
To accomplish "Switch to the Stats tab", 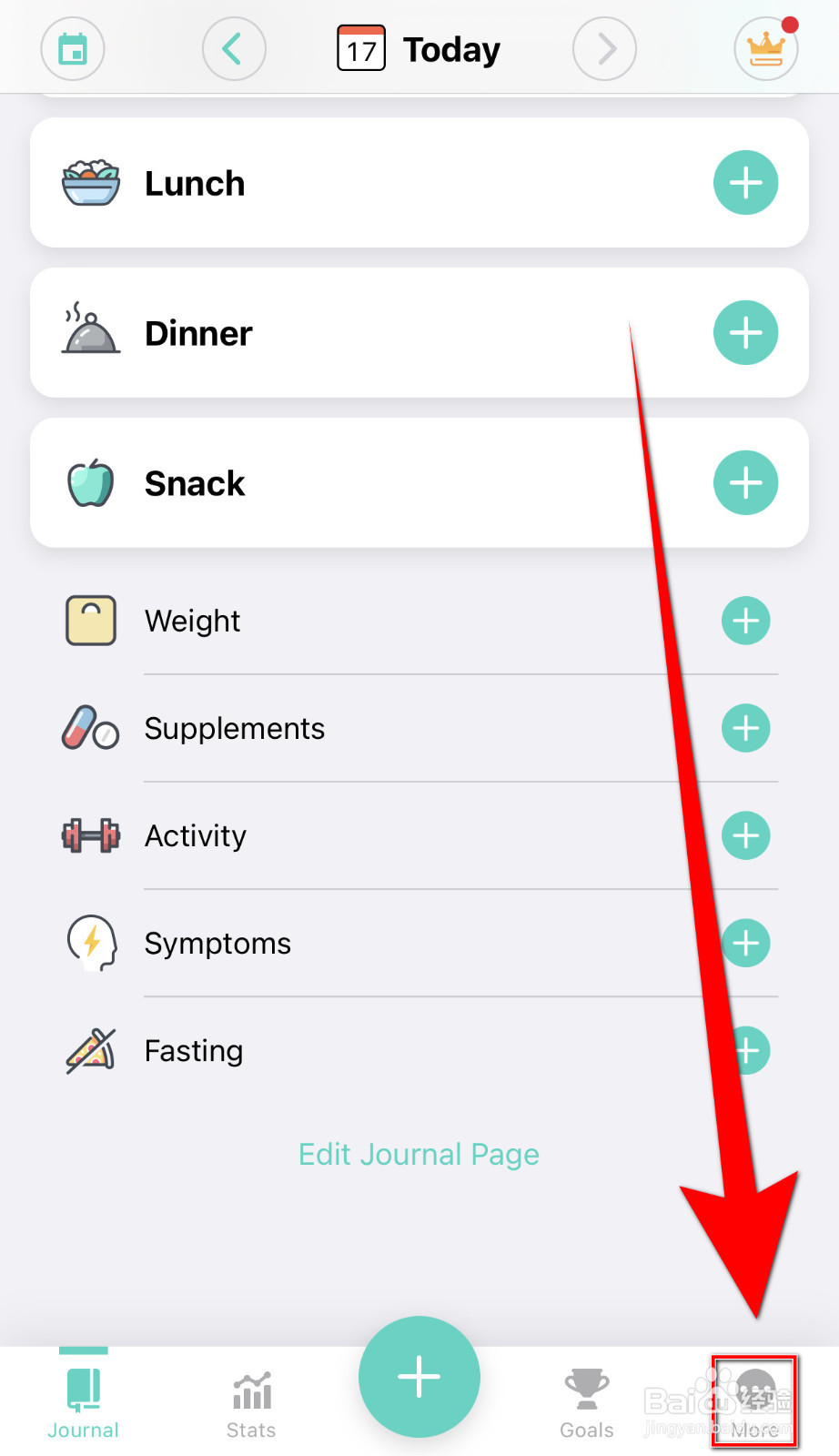I will 251,1400.
